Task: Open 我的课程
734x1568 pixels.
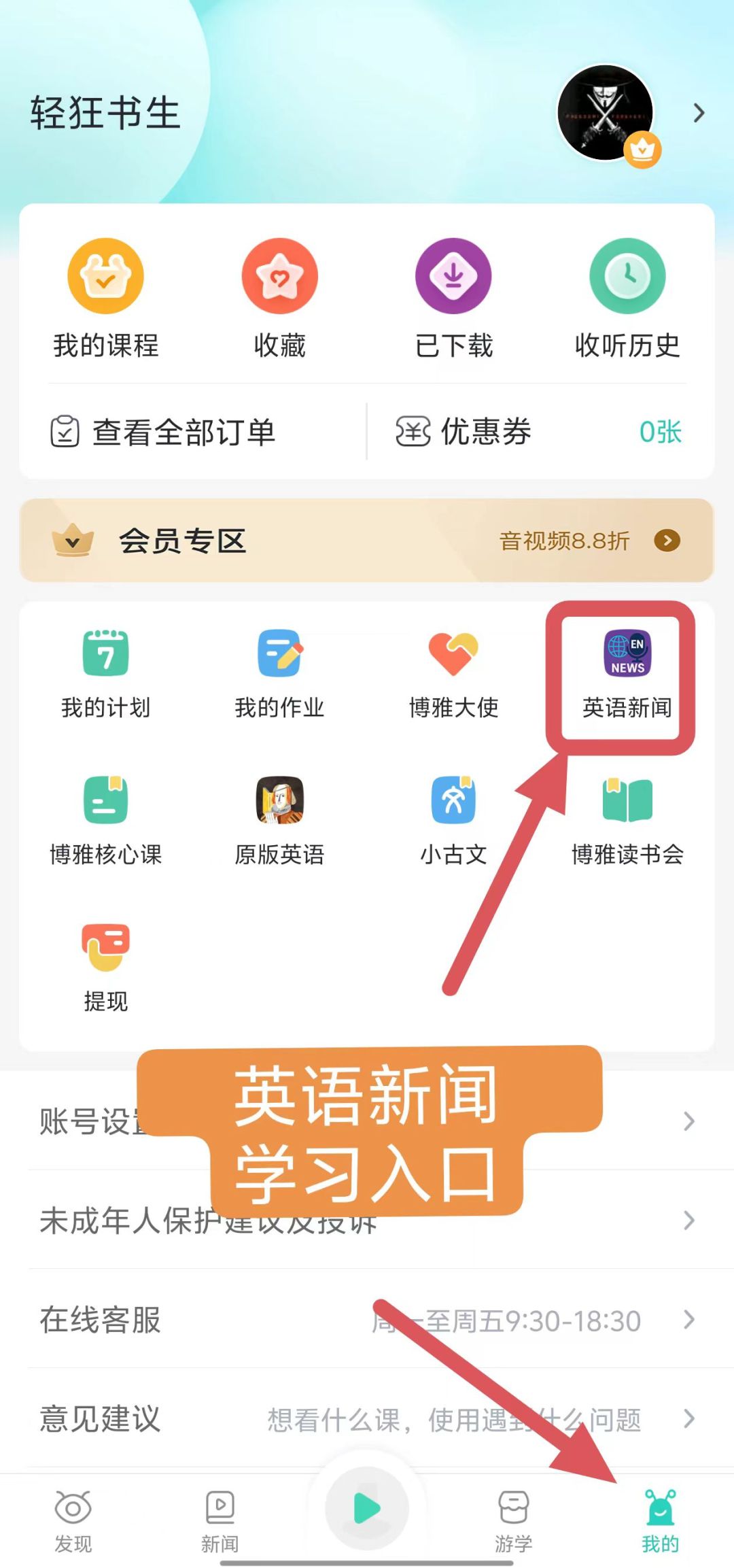Action: pos(105,297)
